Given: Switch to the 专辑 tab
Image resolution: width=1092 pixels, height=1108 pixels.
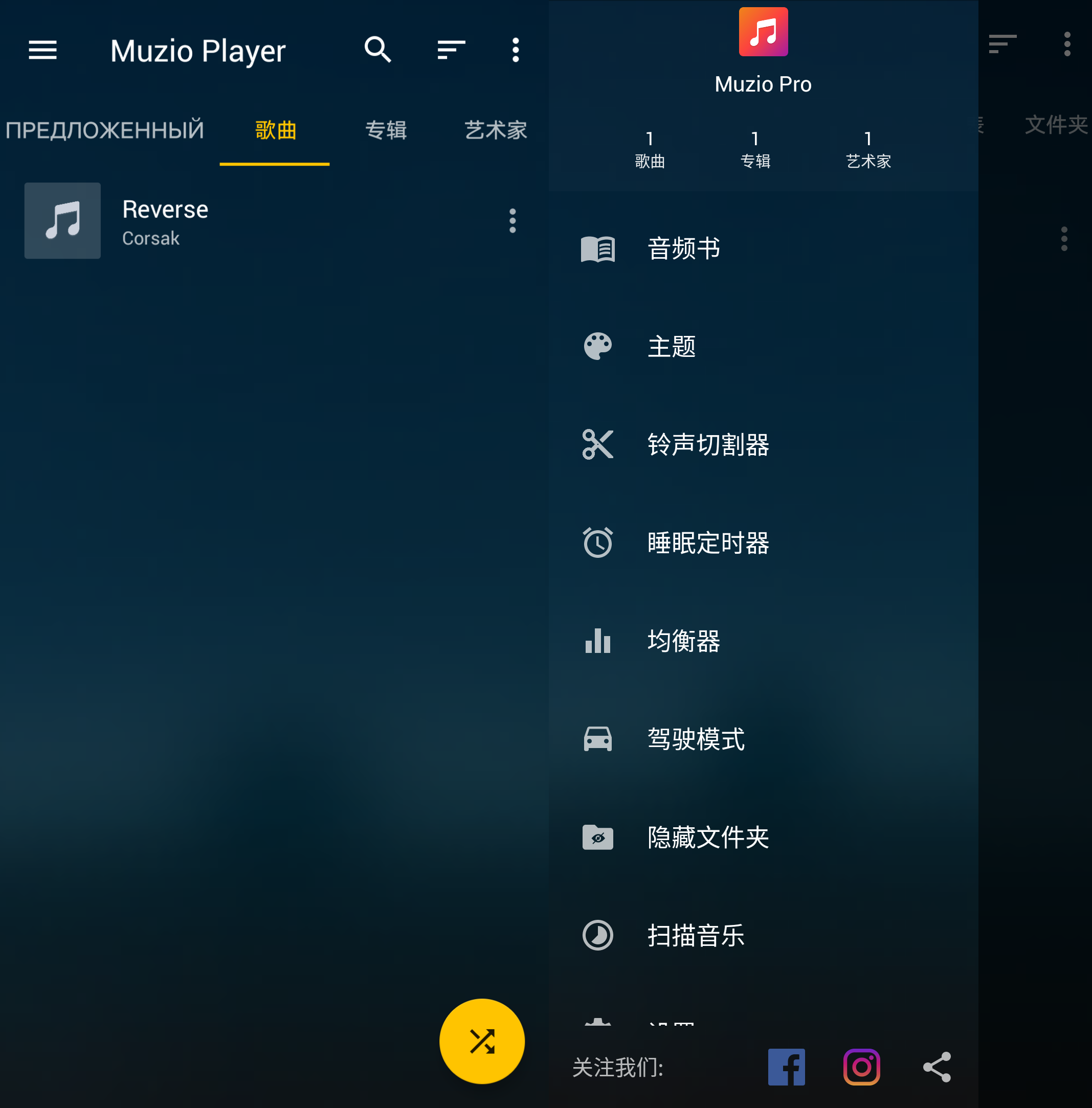Looking at the screenshot, I should pyautogui.click(x=386, y=131).
